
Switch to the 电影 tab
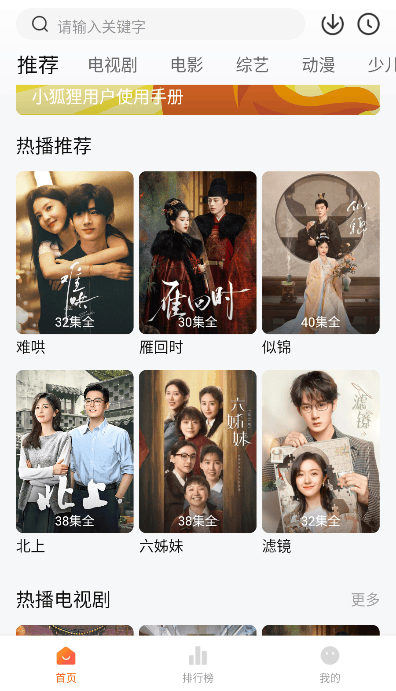pos(187,65)
